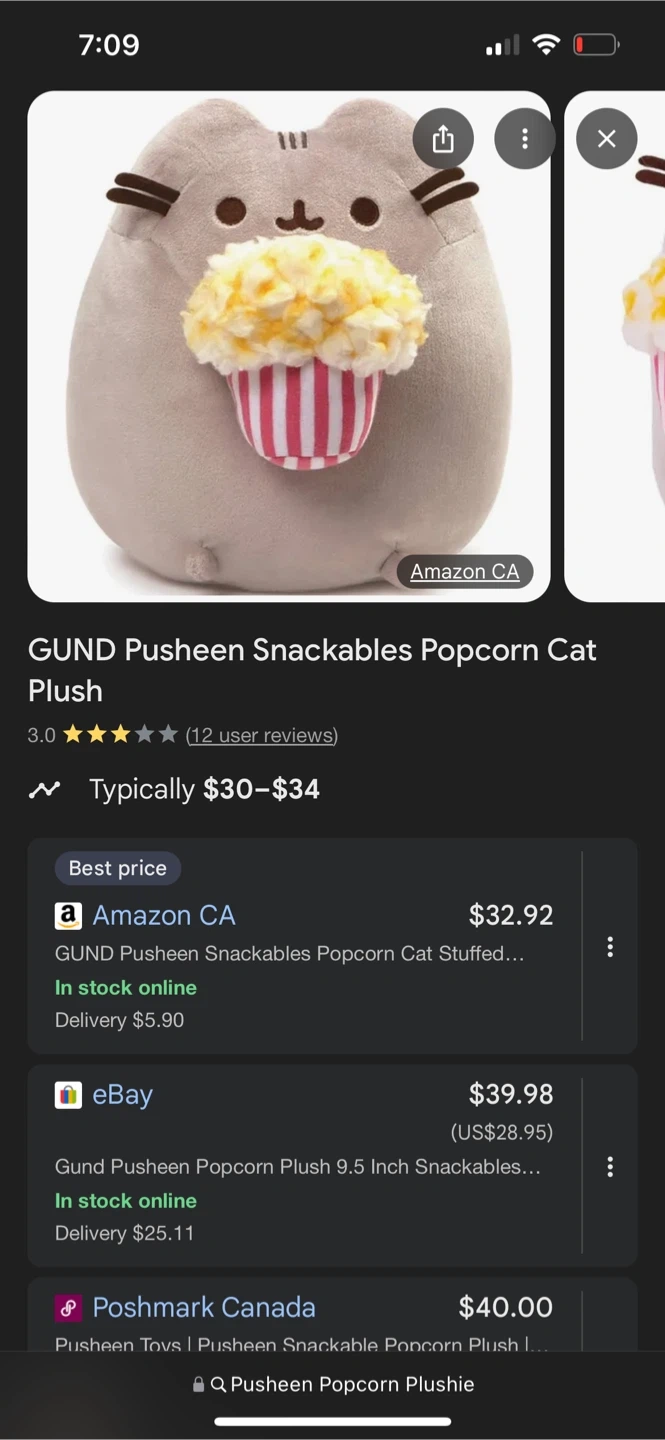
Task: Tap the Pusheen Popcorn Plushie address bar
Action: [x=333, y=1384]
